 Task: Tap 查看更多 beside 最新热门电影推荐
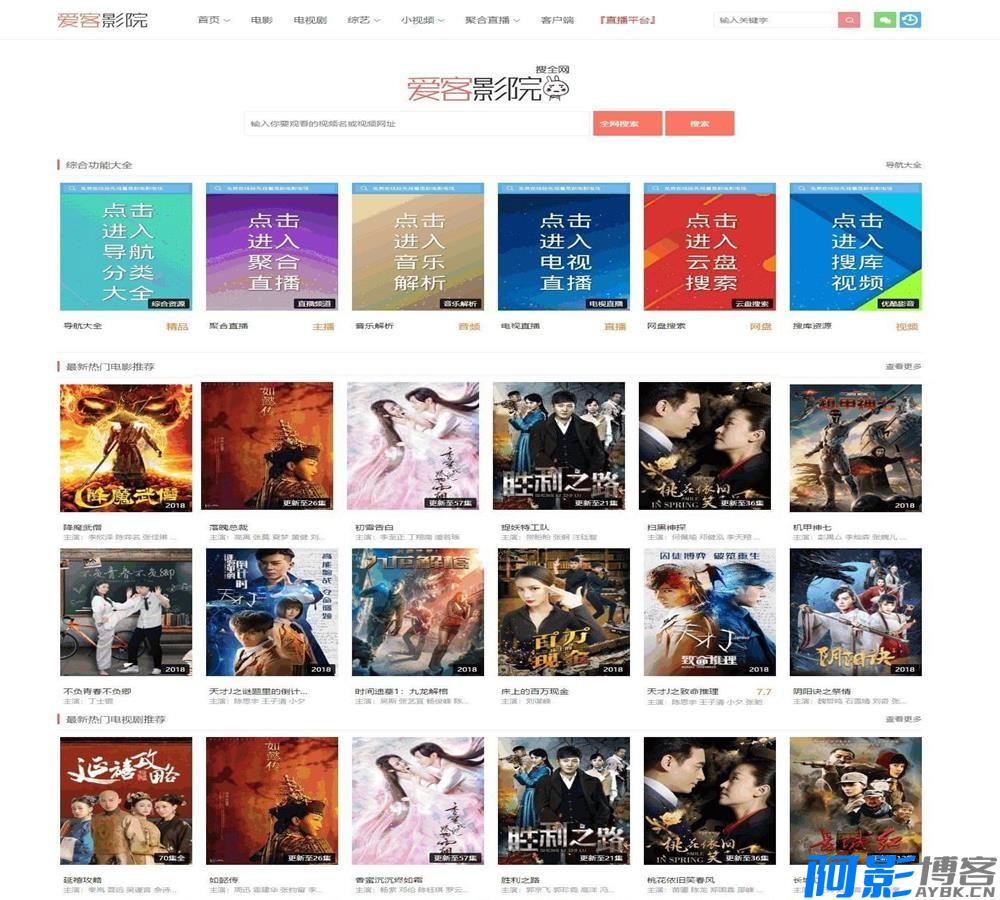pos(903,367)
